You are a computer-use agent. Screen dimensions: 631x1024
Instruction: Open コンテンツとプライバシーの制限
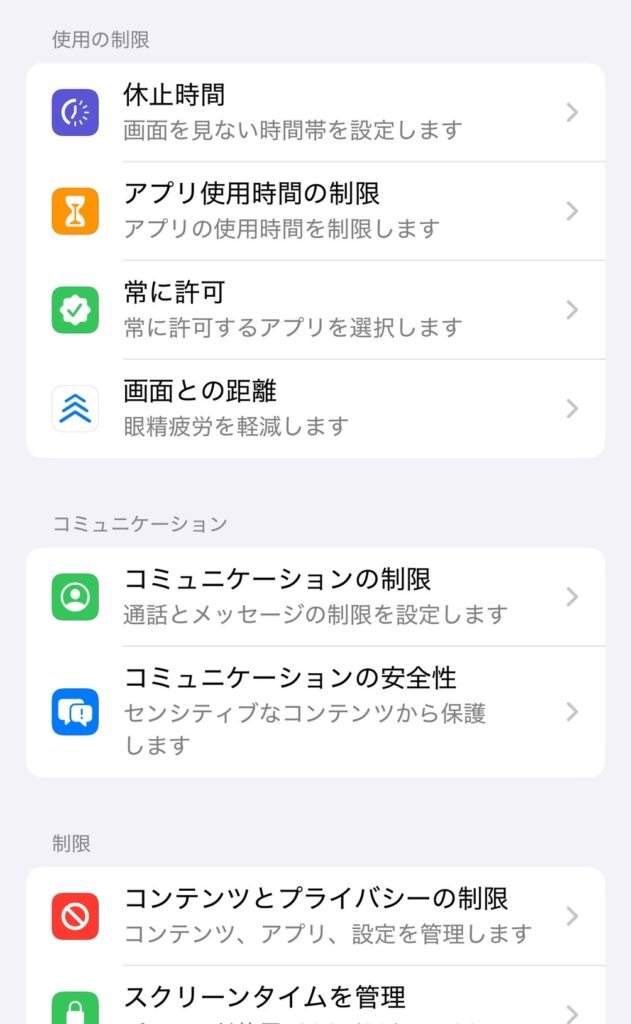coord(314,916)
